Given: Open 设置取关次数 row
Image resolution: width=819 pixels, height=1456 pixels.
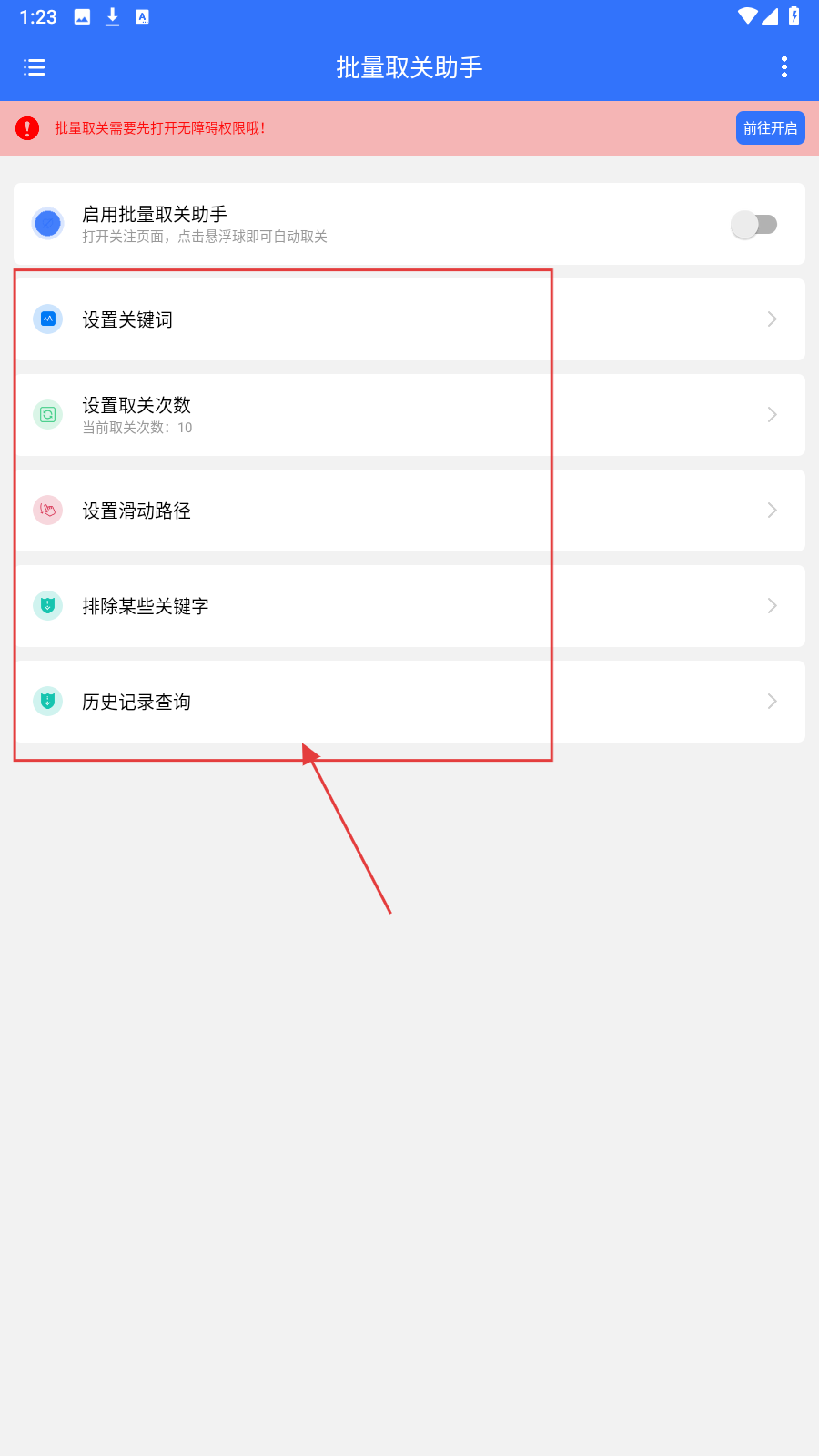Looking at the screenshot, I should [409, 415].
